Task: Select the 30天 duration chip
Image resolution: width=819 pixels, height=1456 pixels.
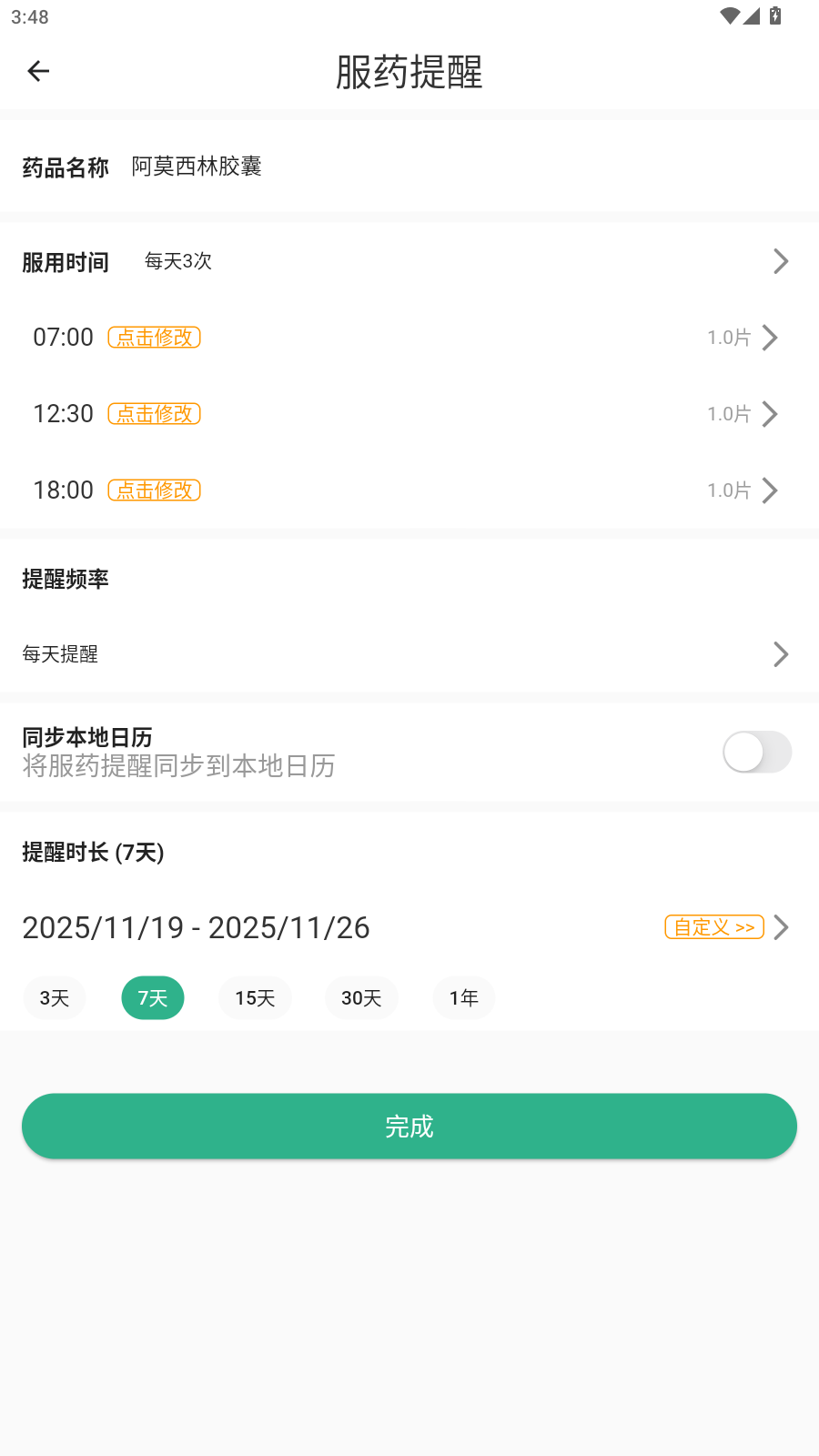Action: (361, 997)
